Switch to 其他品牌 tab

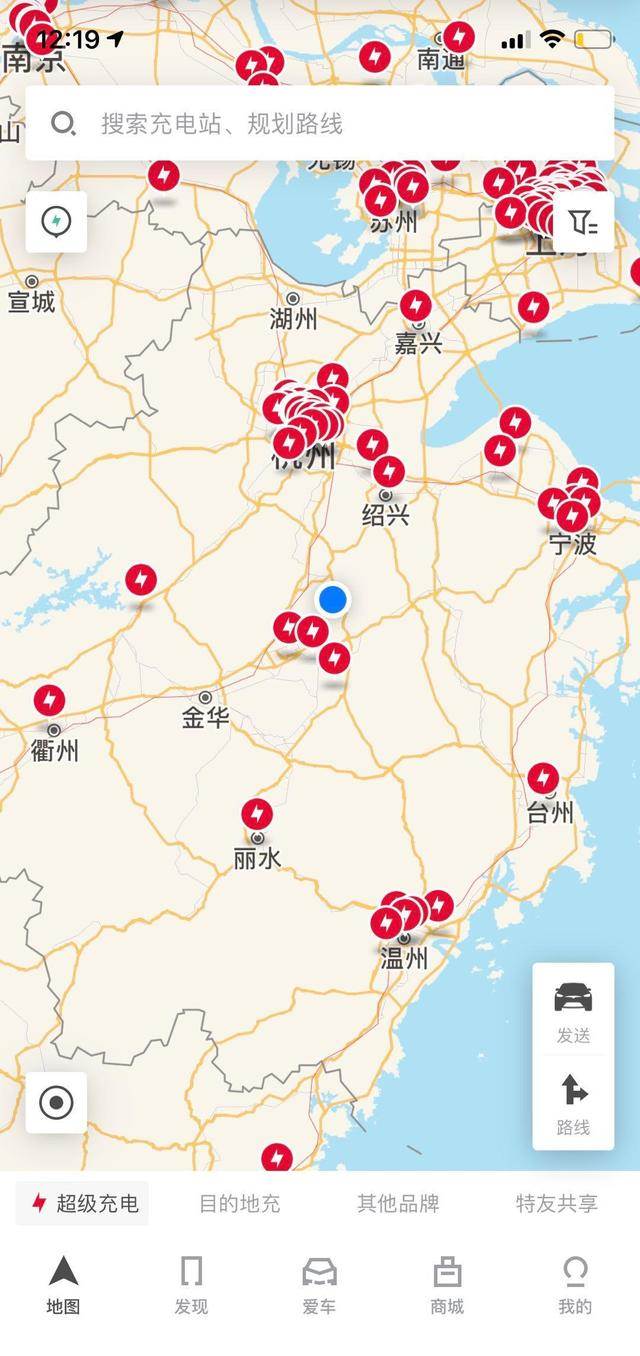[398, 1203]
